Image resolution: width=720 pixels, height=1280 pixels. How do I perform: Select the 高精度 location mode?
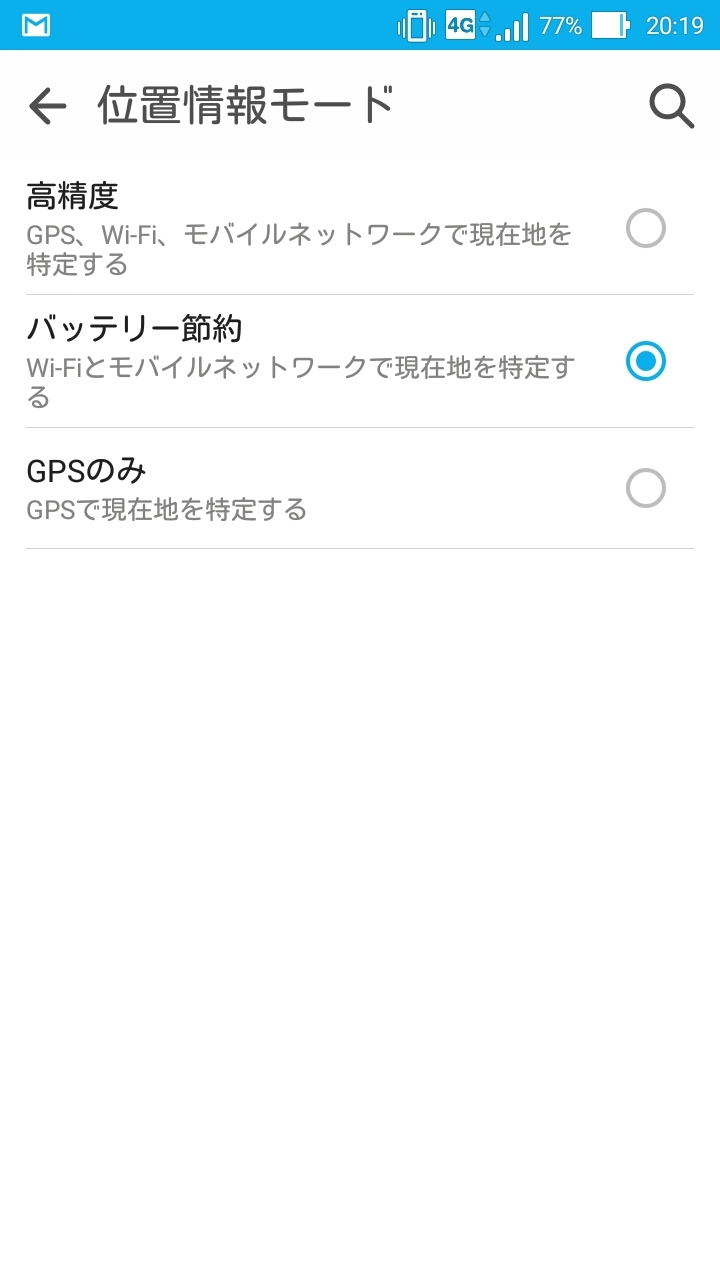tap(645, 228)
